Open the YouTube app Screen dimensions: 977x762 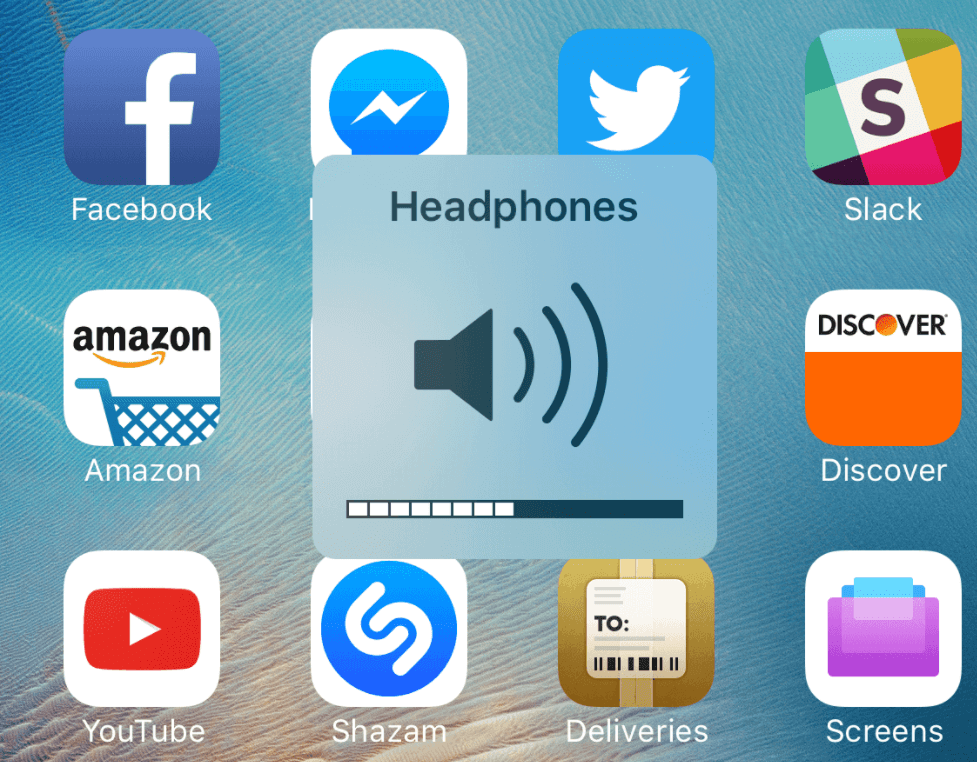pos(141,629)
